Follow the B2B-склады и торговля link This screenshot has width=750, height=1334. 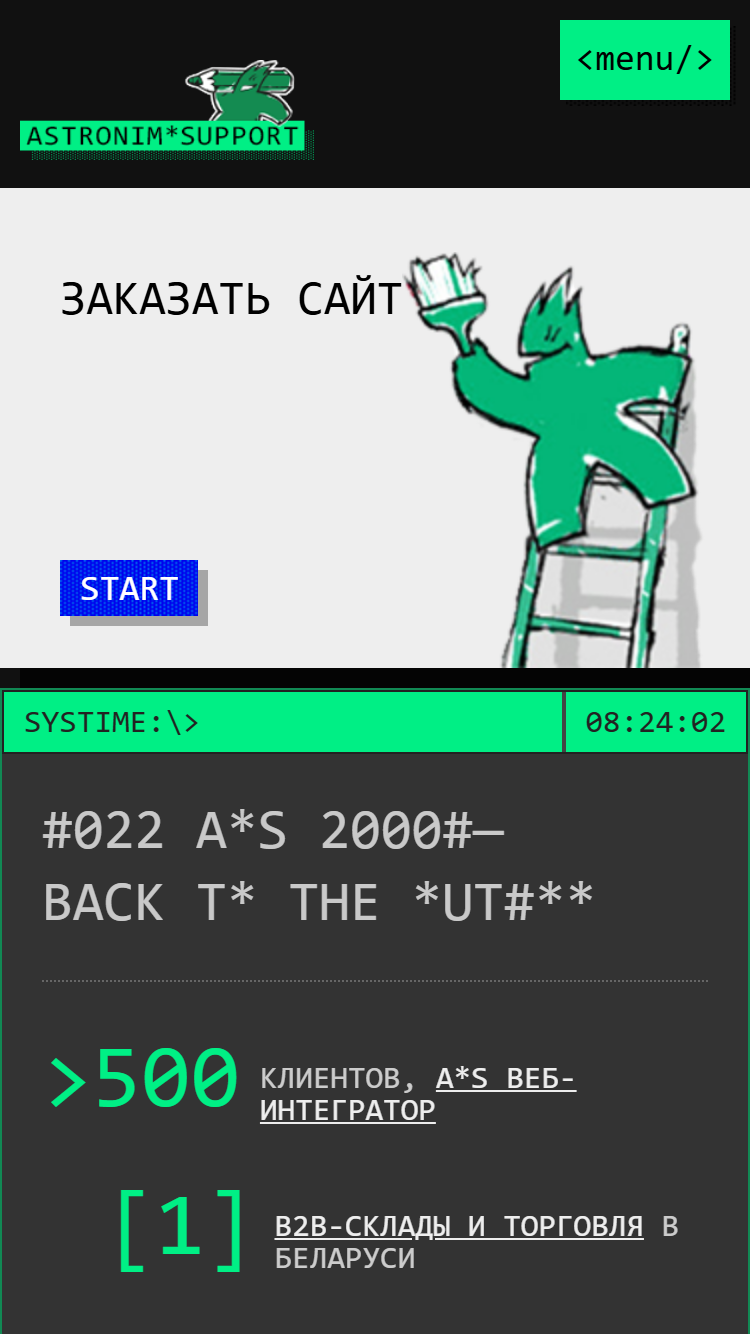click(459, 1226)
